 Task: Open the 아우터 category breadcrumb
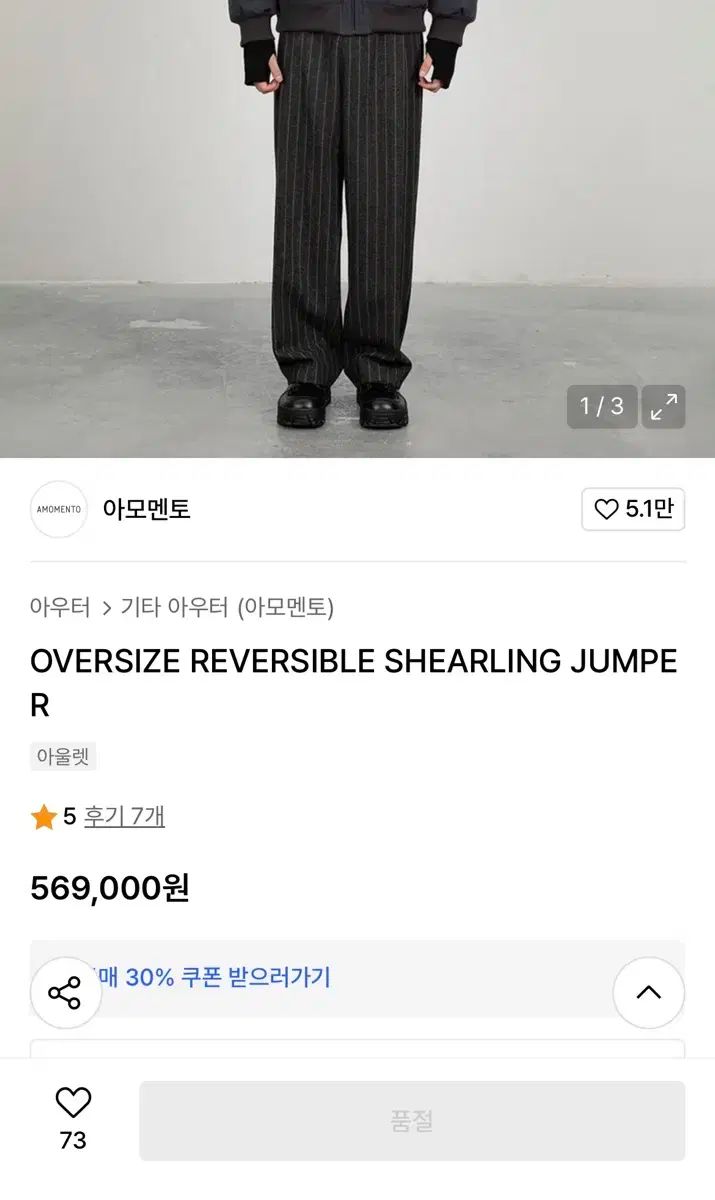(60, 607)
